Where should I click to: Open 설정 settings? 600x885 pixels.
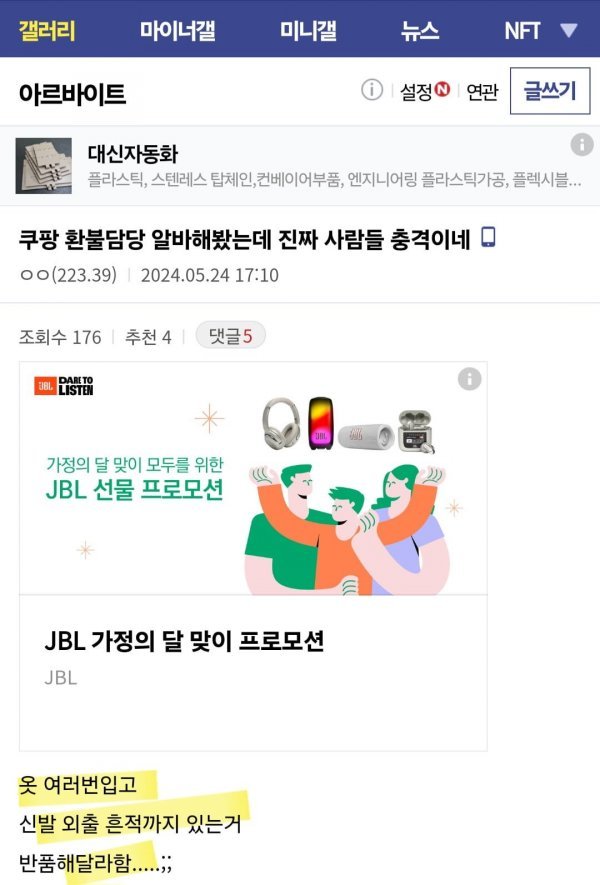(424, 92)
